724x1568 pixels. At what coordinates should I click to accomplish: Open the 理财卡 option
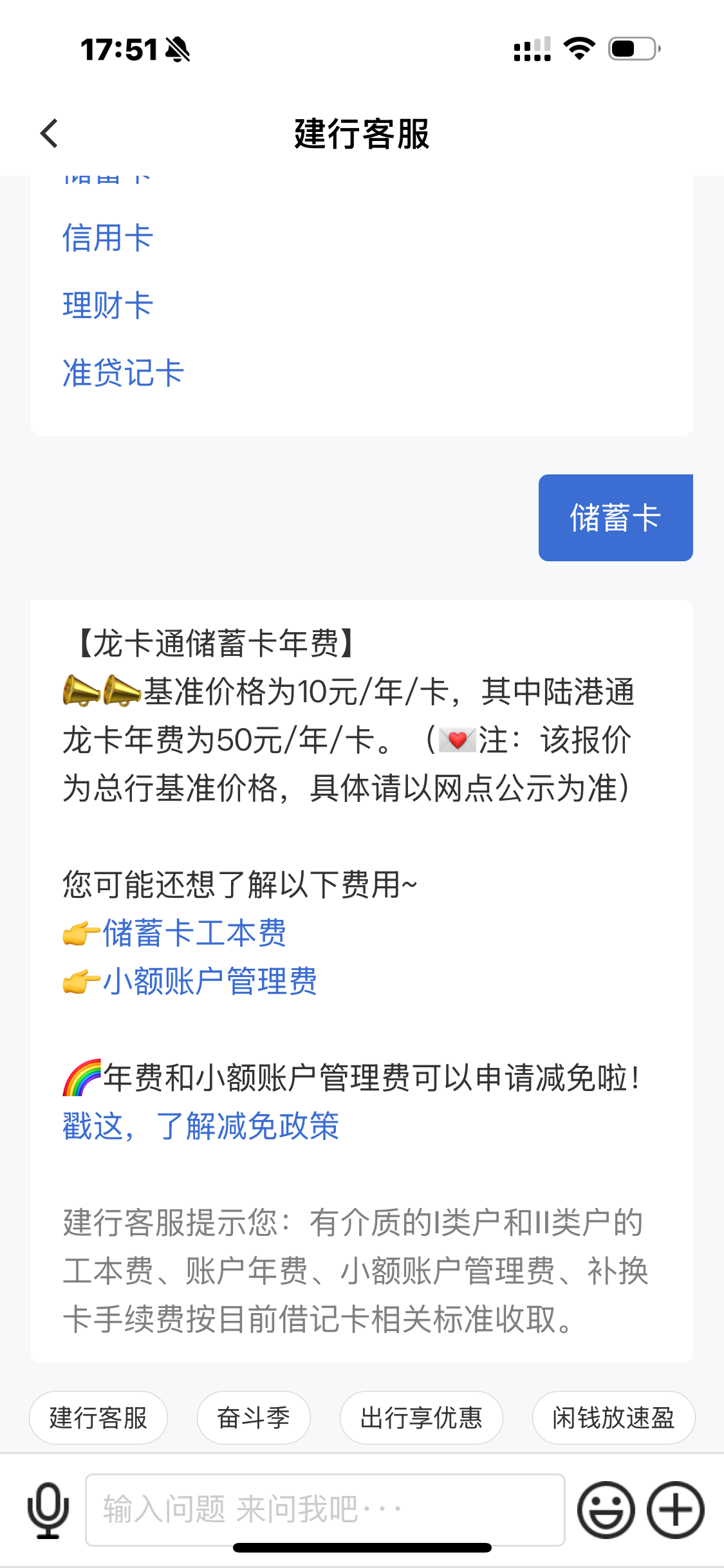(x=107, y=305)
